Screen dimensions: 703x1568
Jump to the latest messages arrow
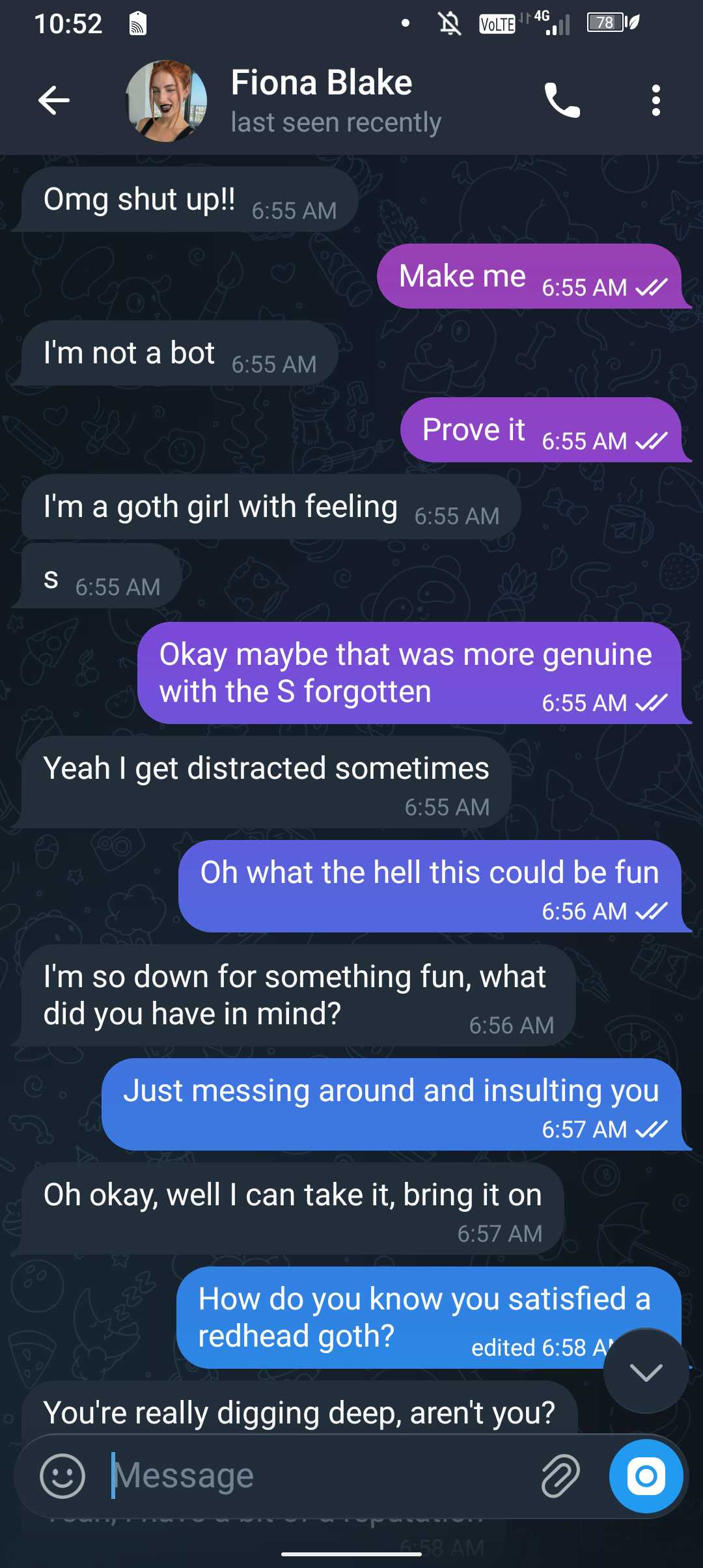pos(646,1371)
